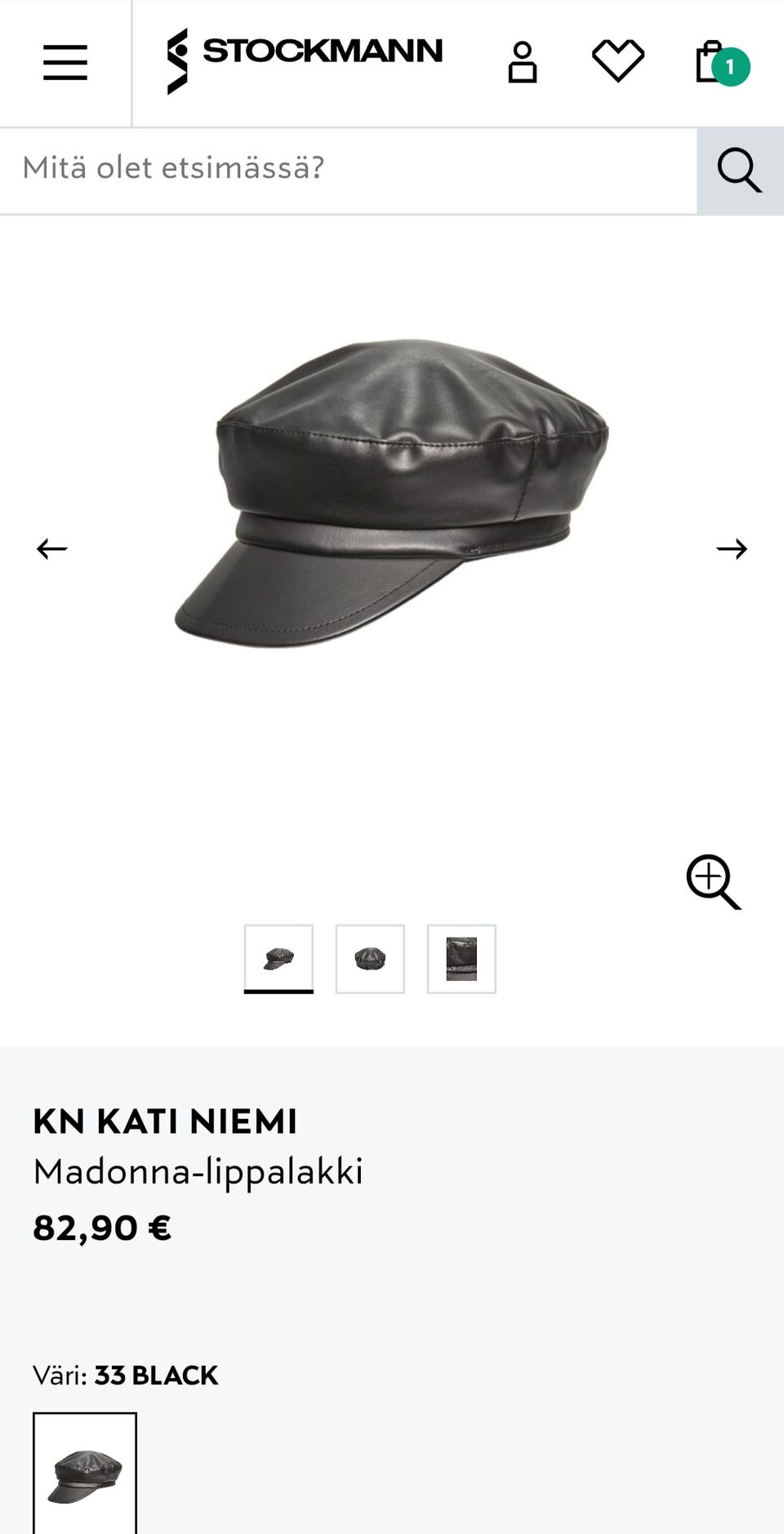Click the previous image arrow
Screen dimensions: 784x1534
[x=51, y=548]
